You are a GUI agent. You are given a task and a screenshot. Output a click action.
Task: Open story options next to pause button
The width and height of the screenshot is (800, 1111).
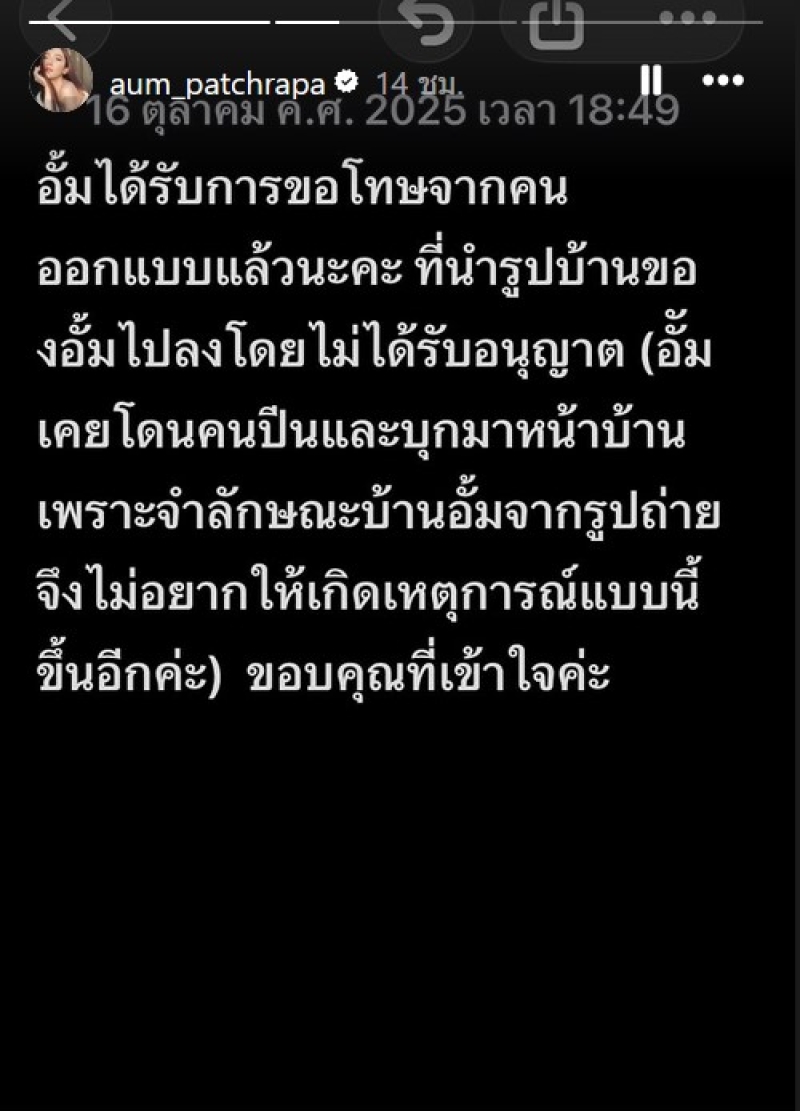click(723, 80)
